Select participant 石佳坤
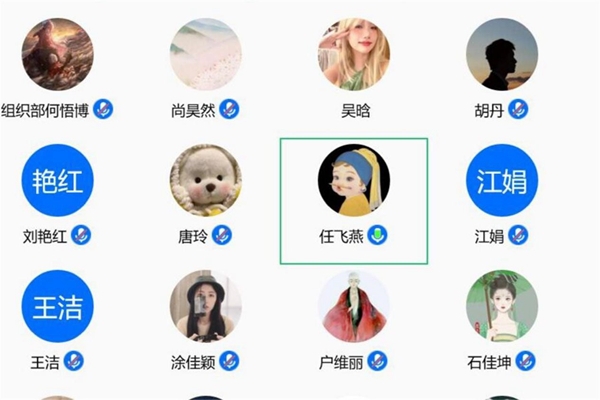The image size is (600, 400). [x=502, y=307]
